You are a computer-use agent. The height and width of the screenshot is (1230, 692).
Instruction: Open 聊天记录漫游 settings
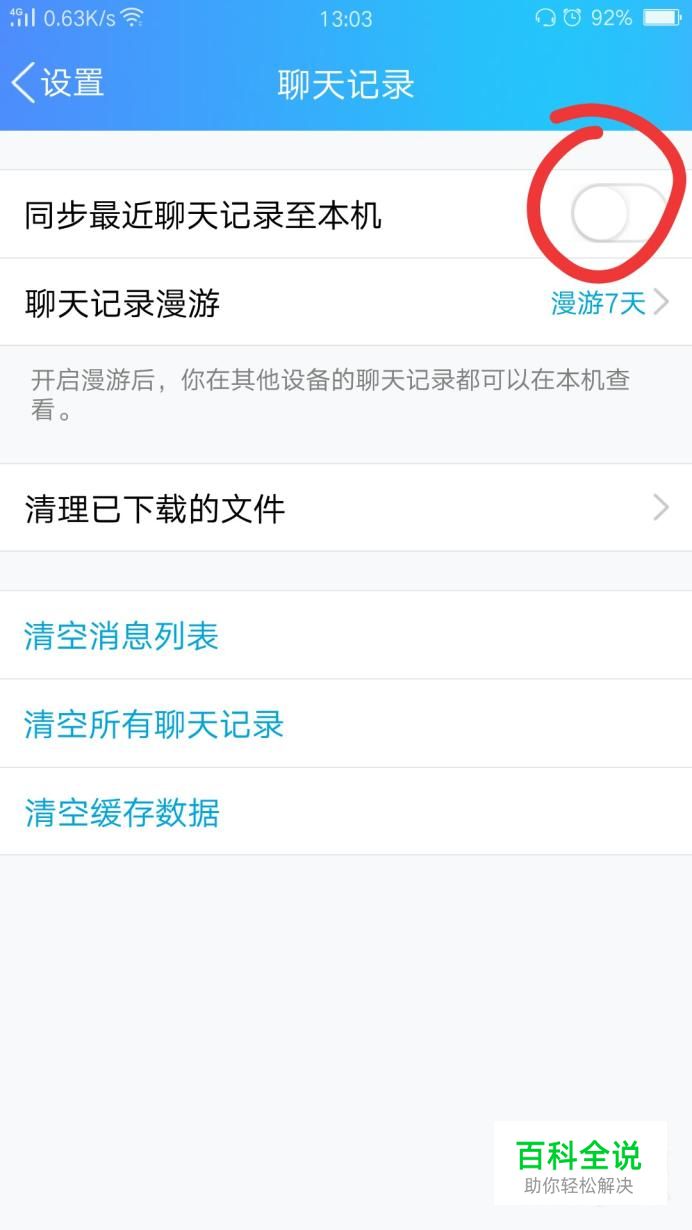point(346,303)
